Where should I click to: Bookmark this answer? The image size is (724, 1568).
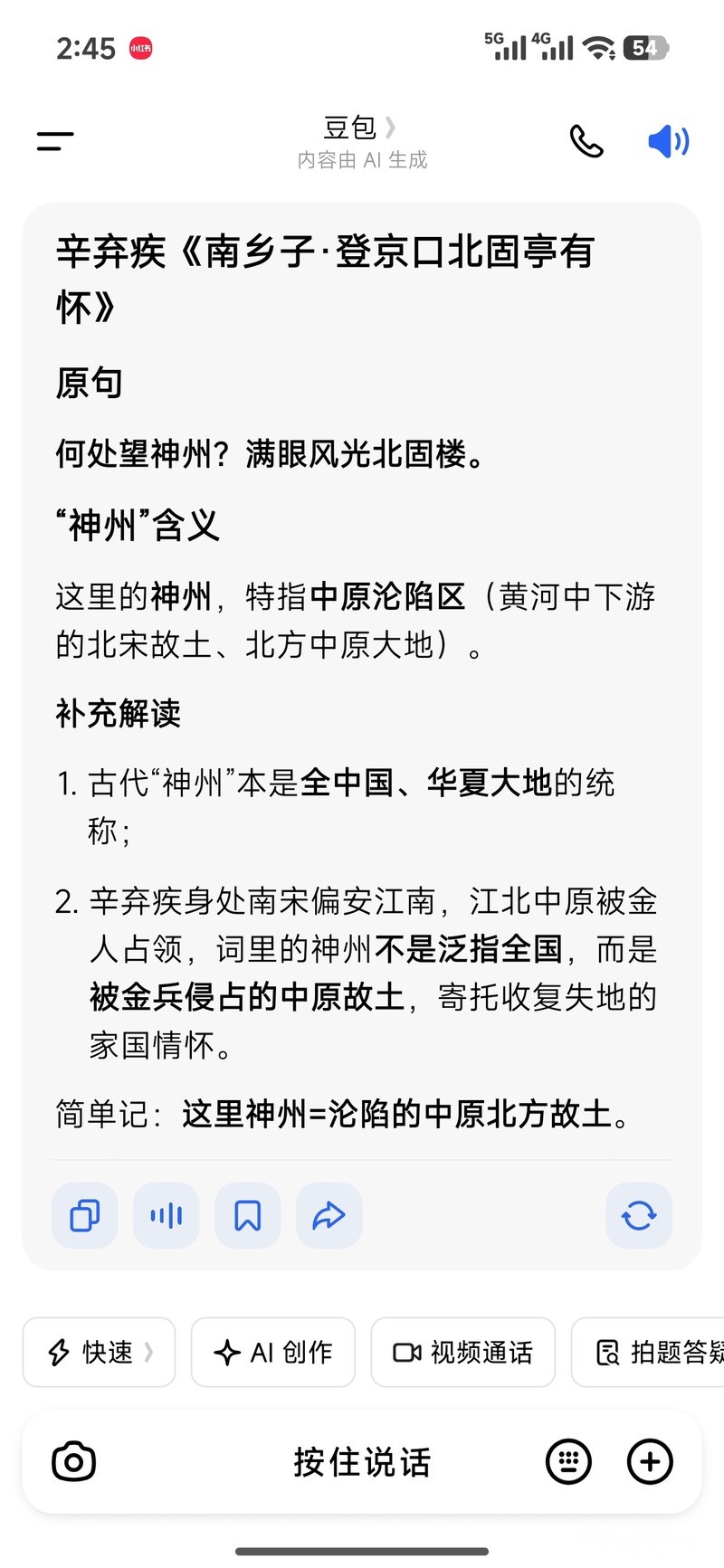[x=248, y=1215]
